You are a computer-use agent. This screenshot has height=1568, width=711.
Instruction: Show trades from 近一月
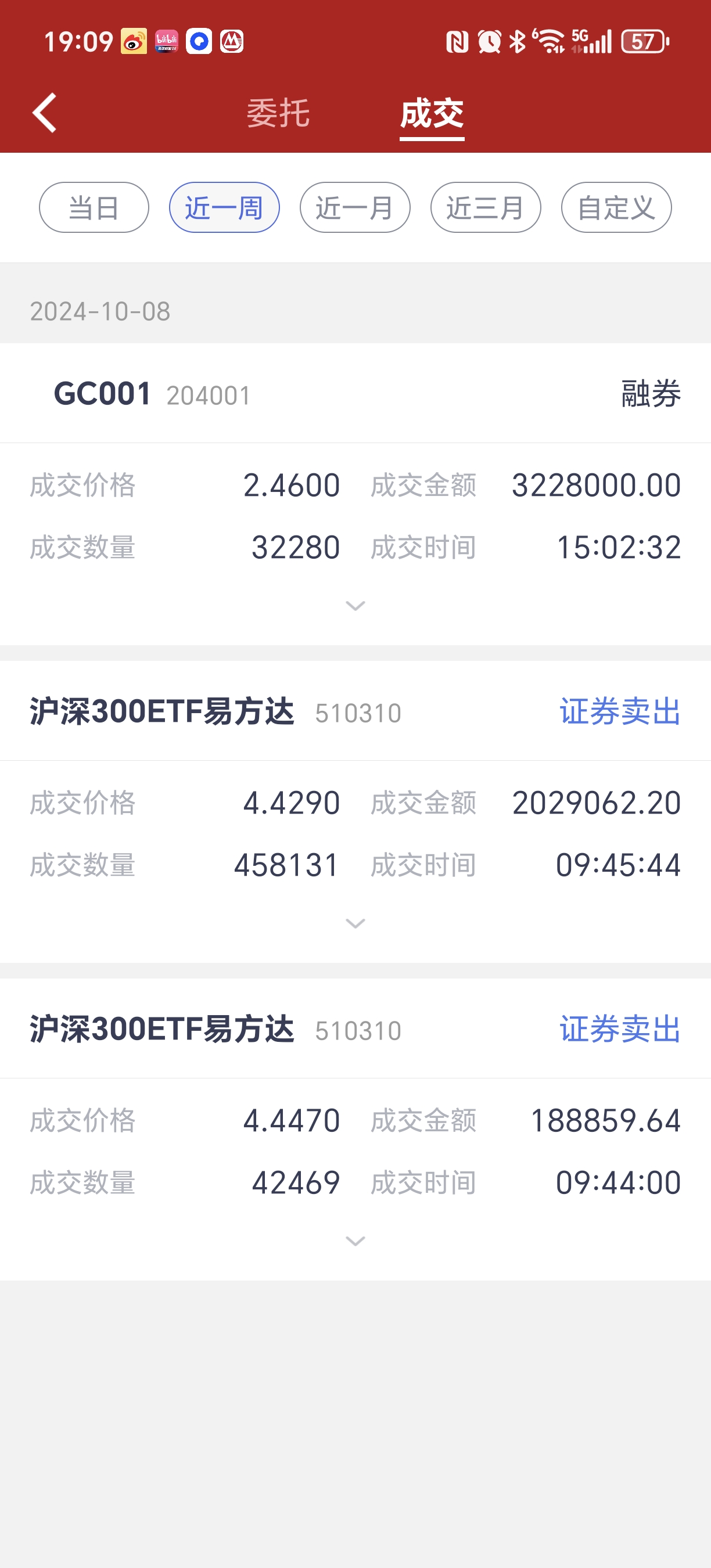click(355, 207)
